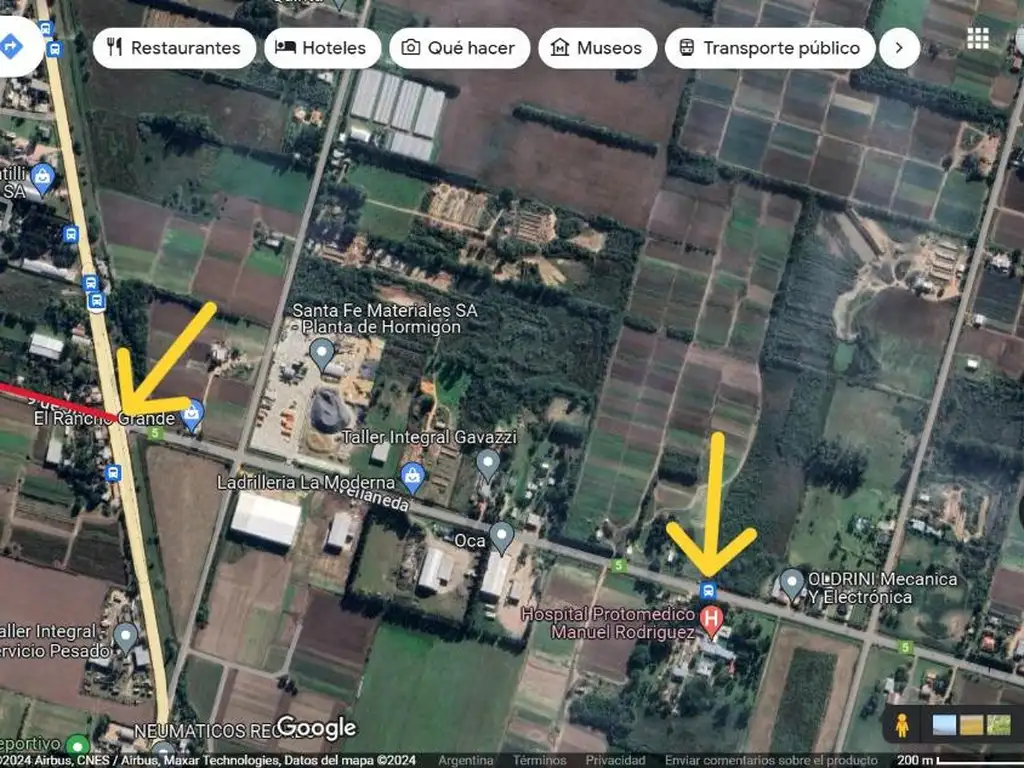
Task: Select the Restaurantes chip
Action: 174,47
